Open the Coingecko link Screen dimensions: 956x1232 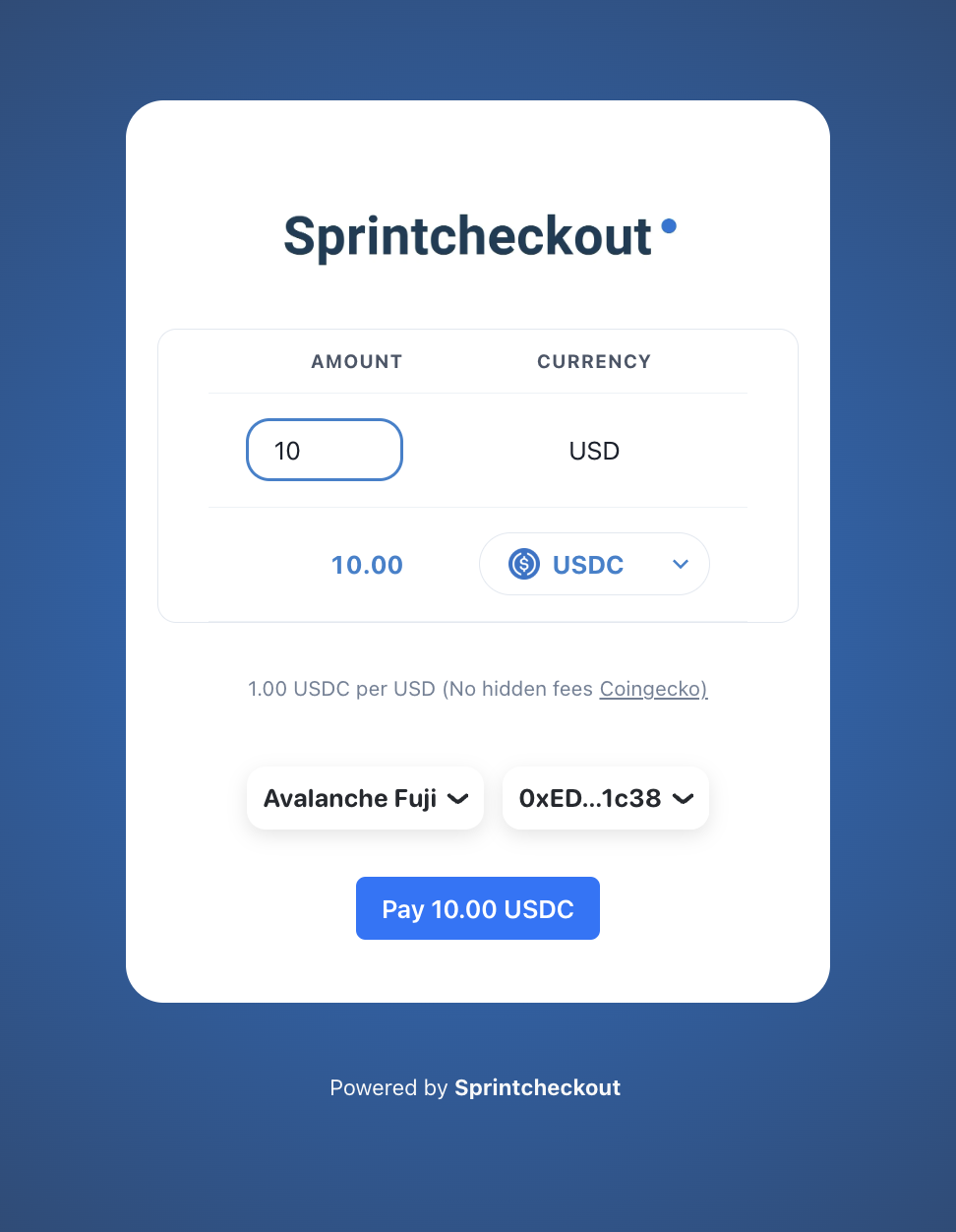tap(652, 689)
